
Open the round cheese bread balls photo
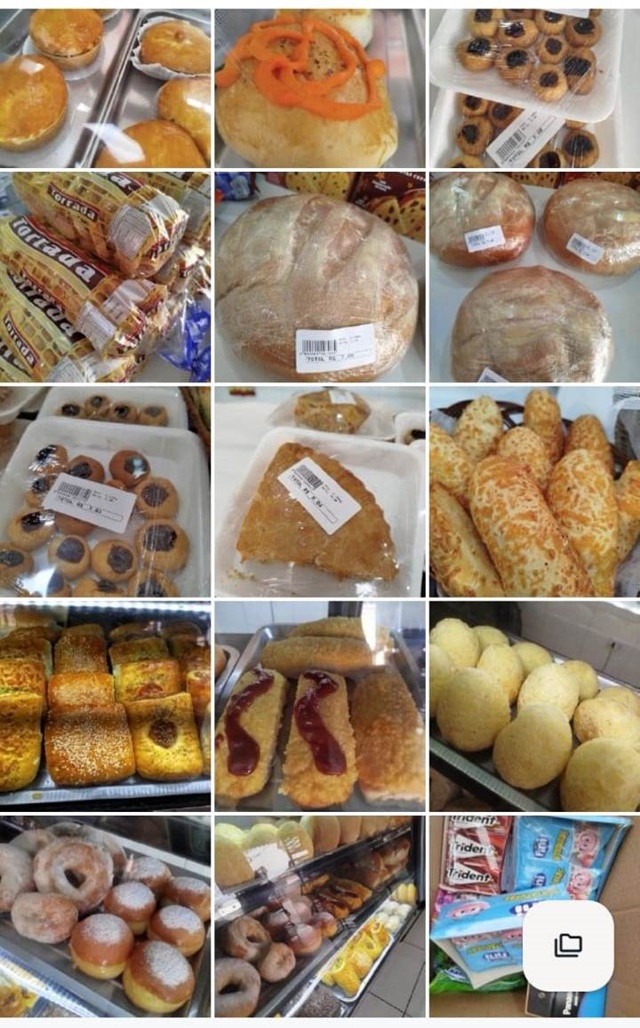[535, 706]
